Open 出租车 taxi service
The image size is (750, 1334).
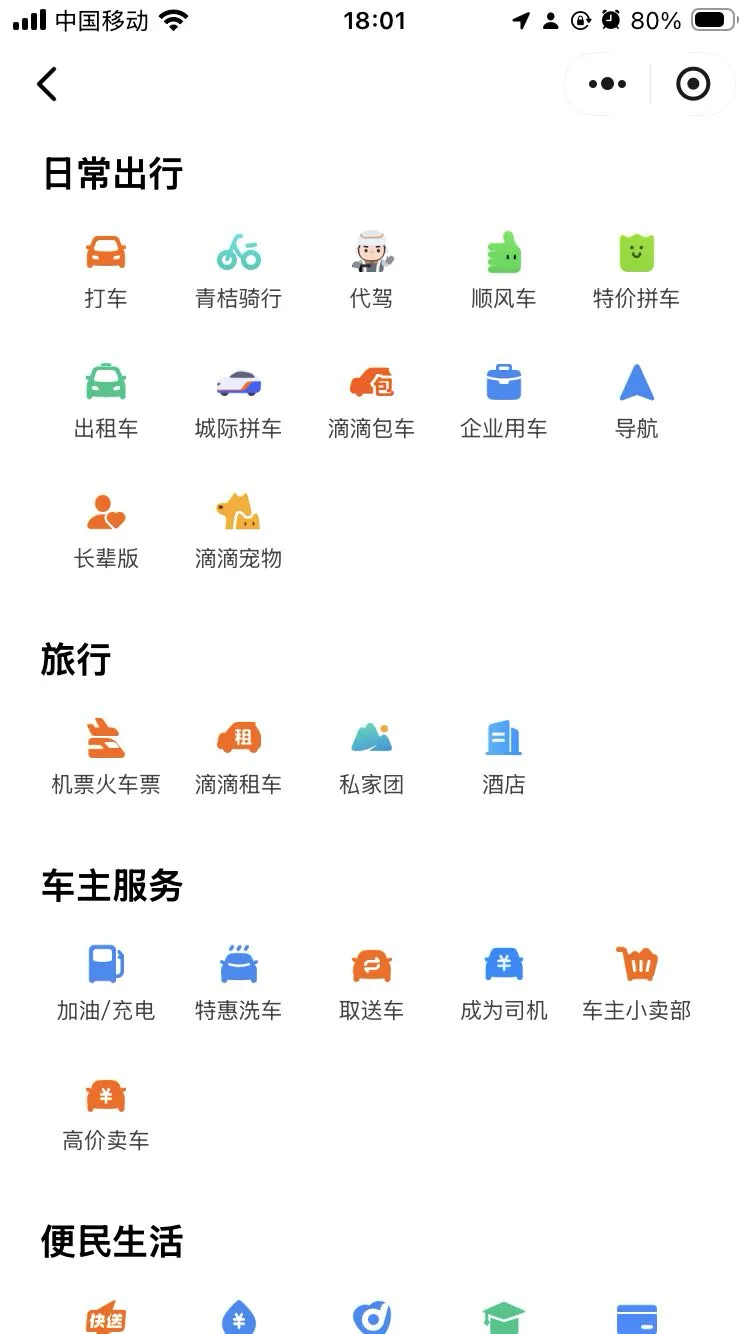[106, 400]
